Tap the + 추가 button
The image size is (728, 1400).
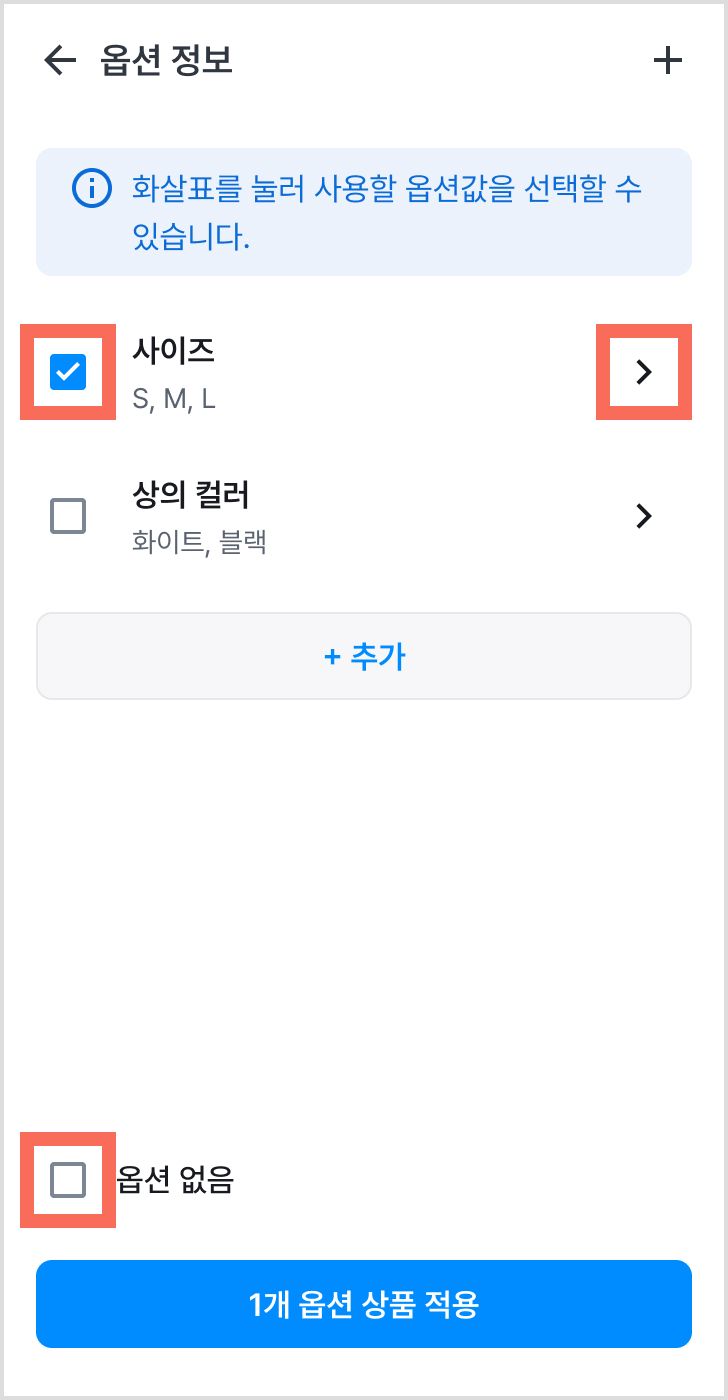tap(364, 656)
